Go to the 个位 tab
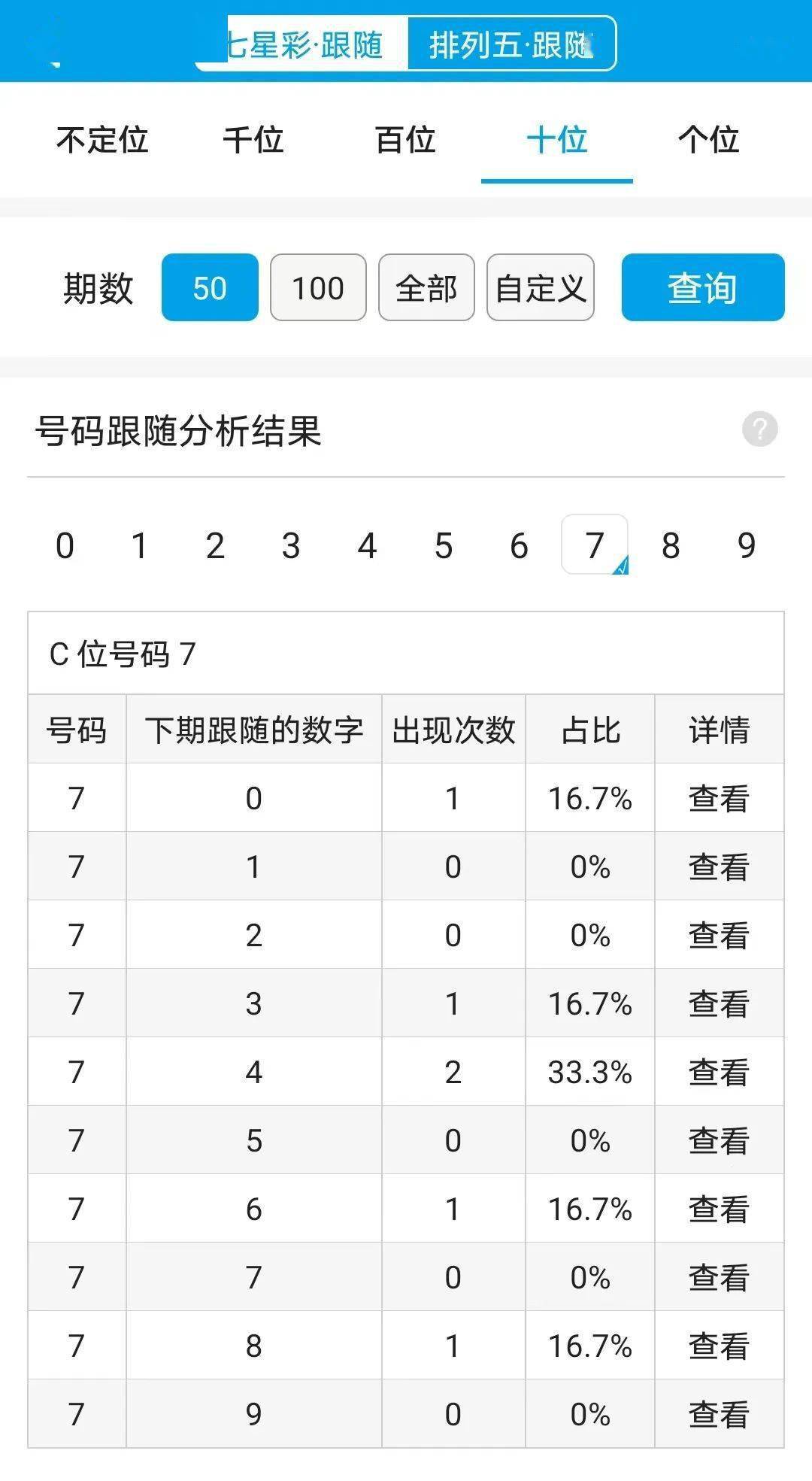 tap(708, 140)
